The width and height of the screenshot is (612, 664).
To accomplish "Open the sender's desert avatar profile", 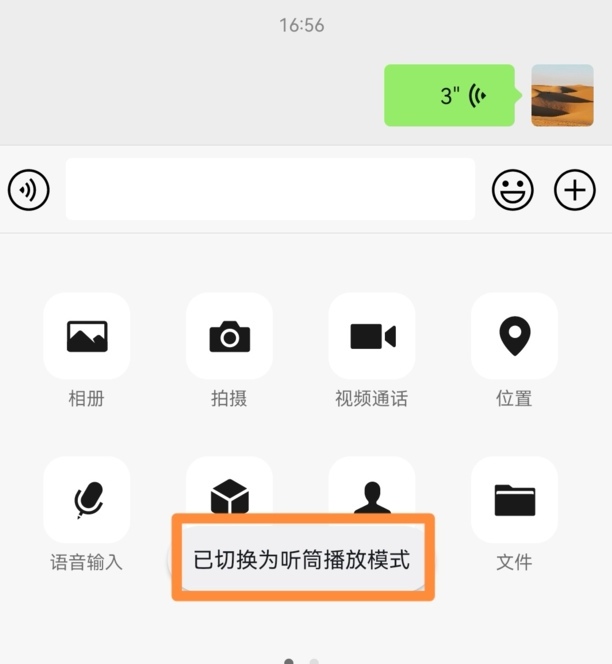I will 562,96.
